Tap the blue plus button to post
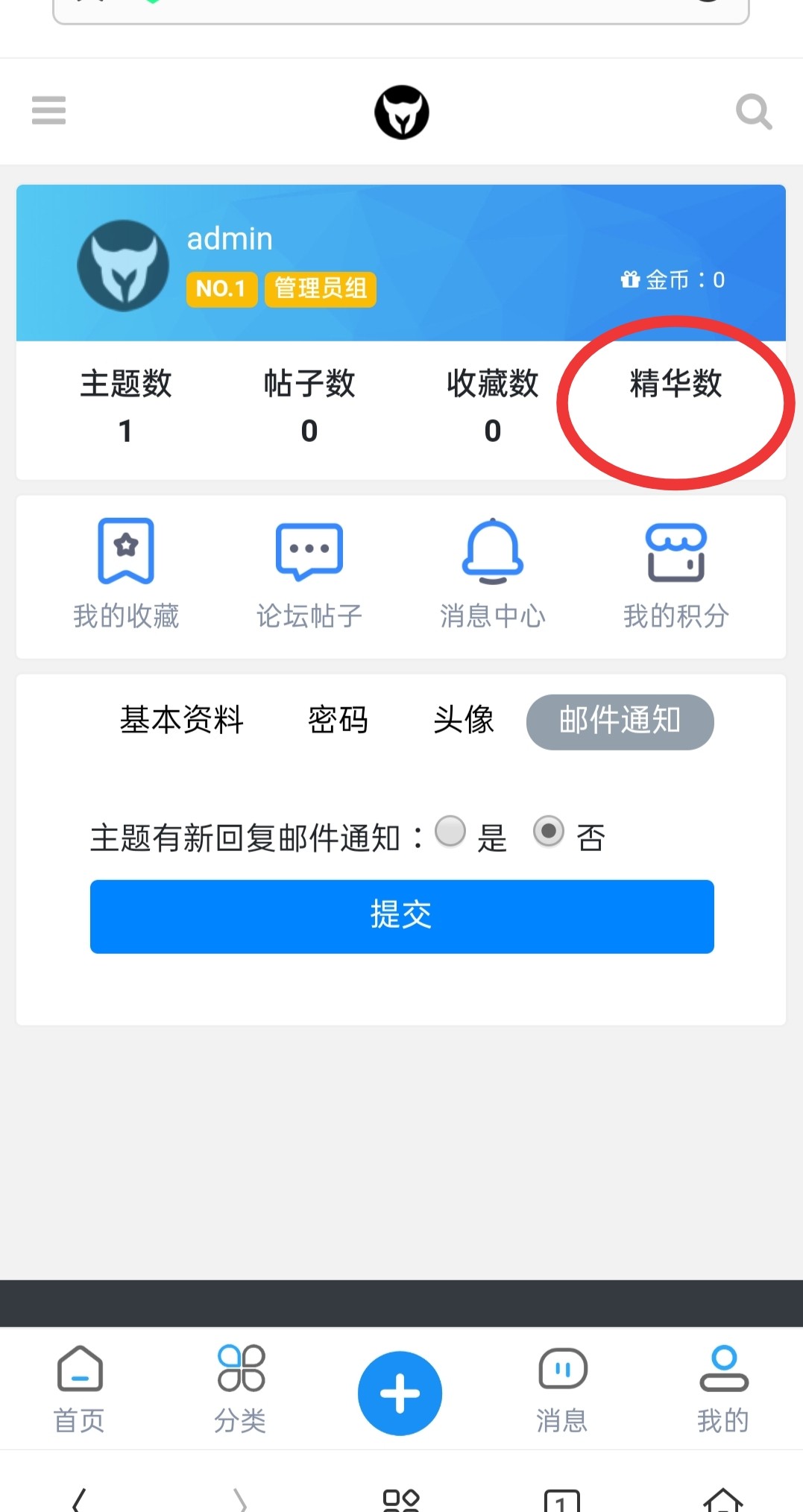803x1512 pixels. [400, 1393]
